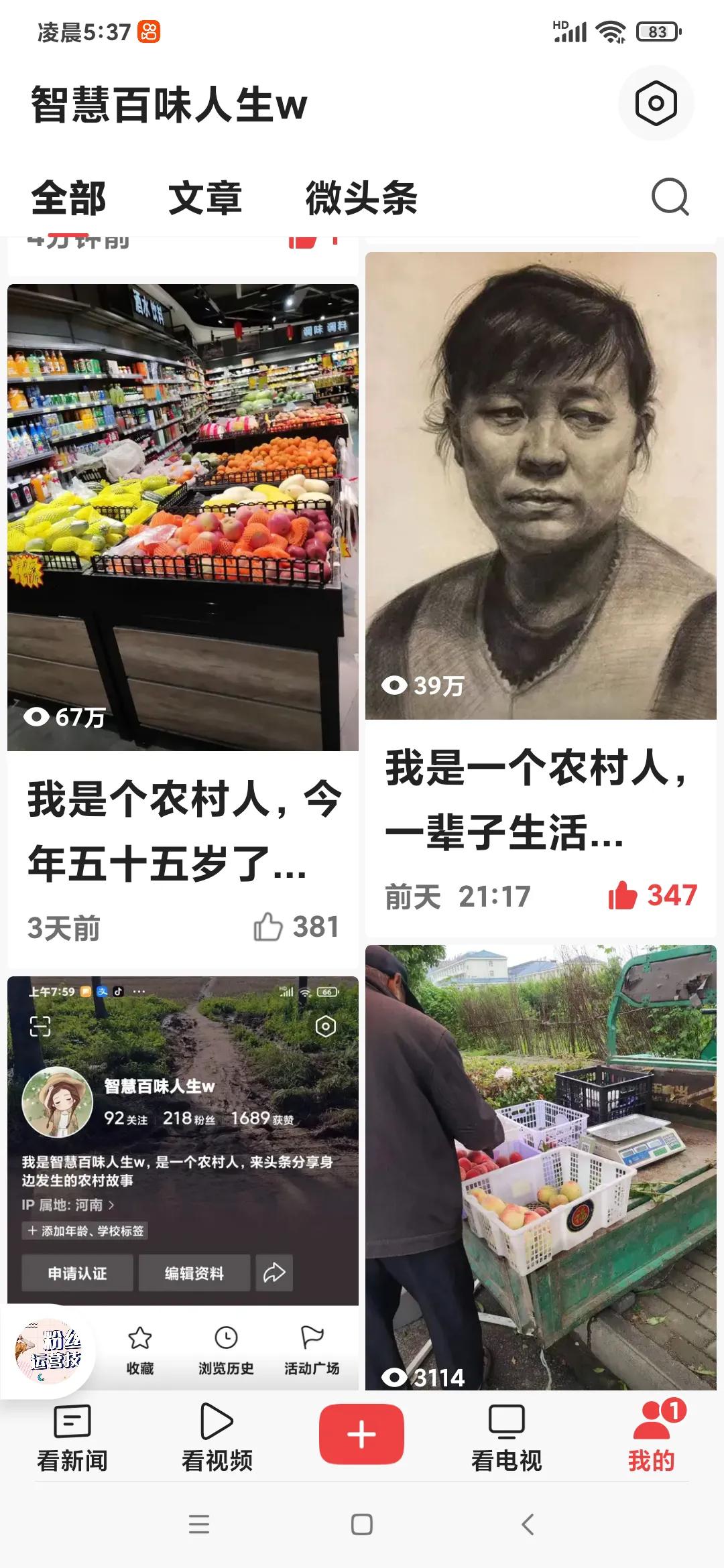Like the post showing 347 likes
Screen dimensions: 724x1568
625,895
